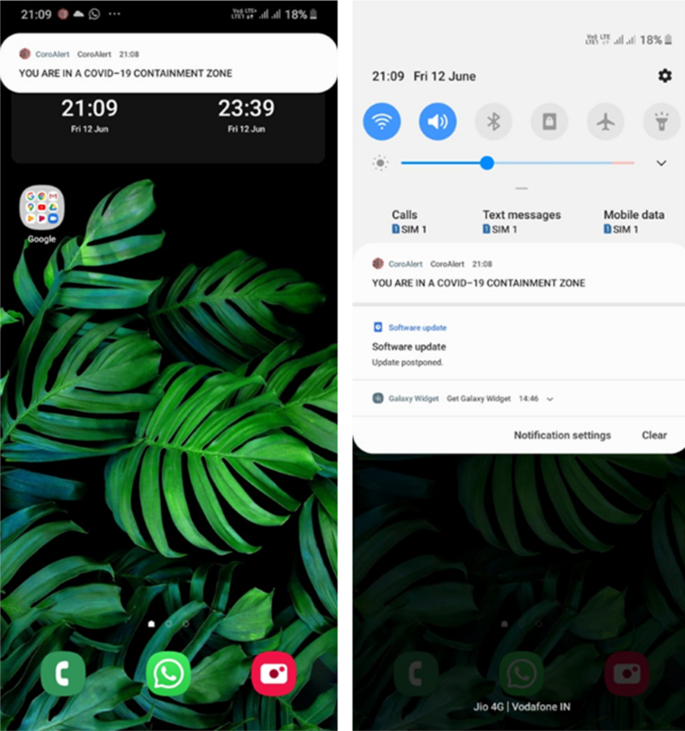
Task: Tap the brightness slider to adjust brightness
Action: 487,163
